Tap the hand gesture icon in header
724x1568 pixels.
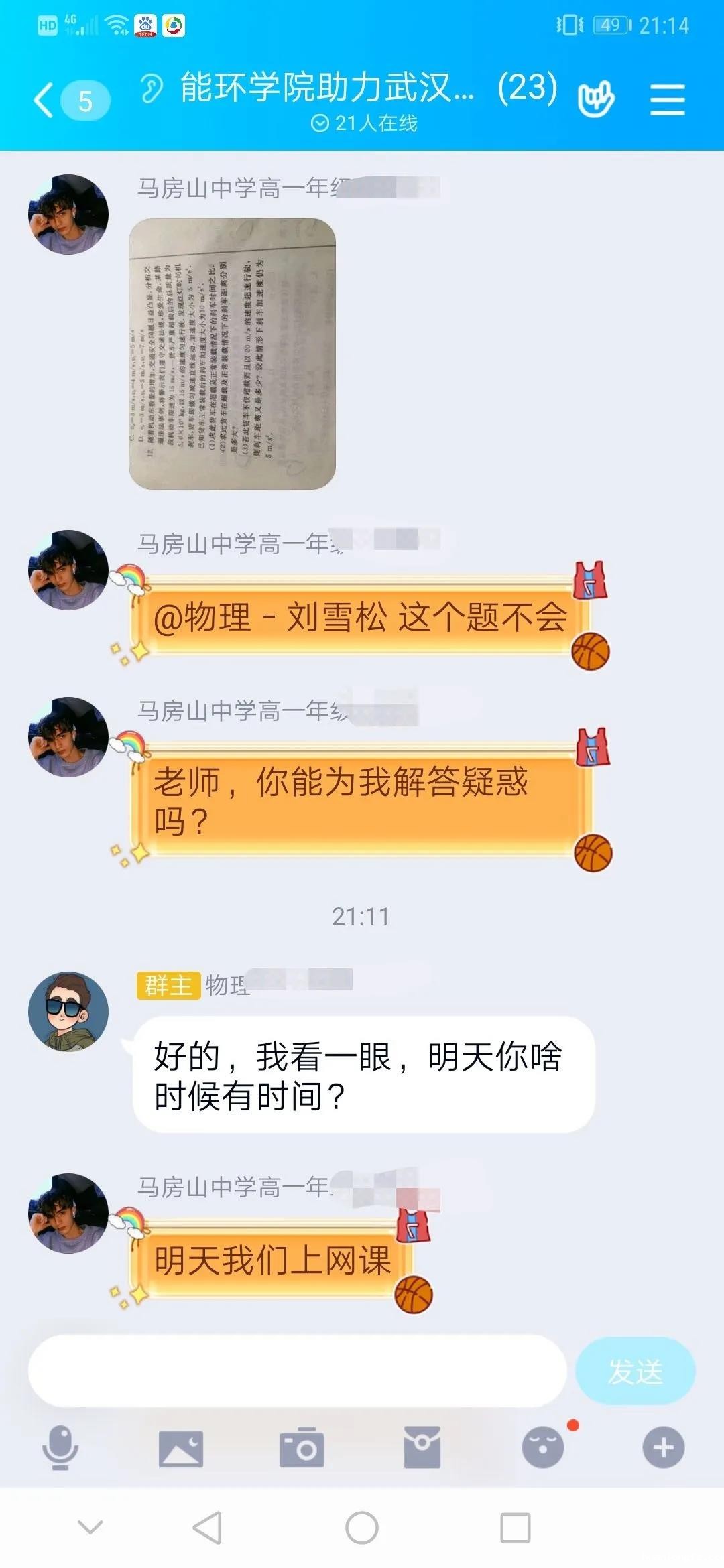pos(595,99)
